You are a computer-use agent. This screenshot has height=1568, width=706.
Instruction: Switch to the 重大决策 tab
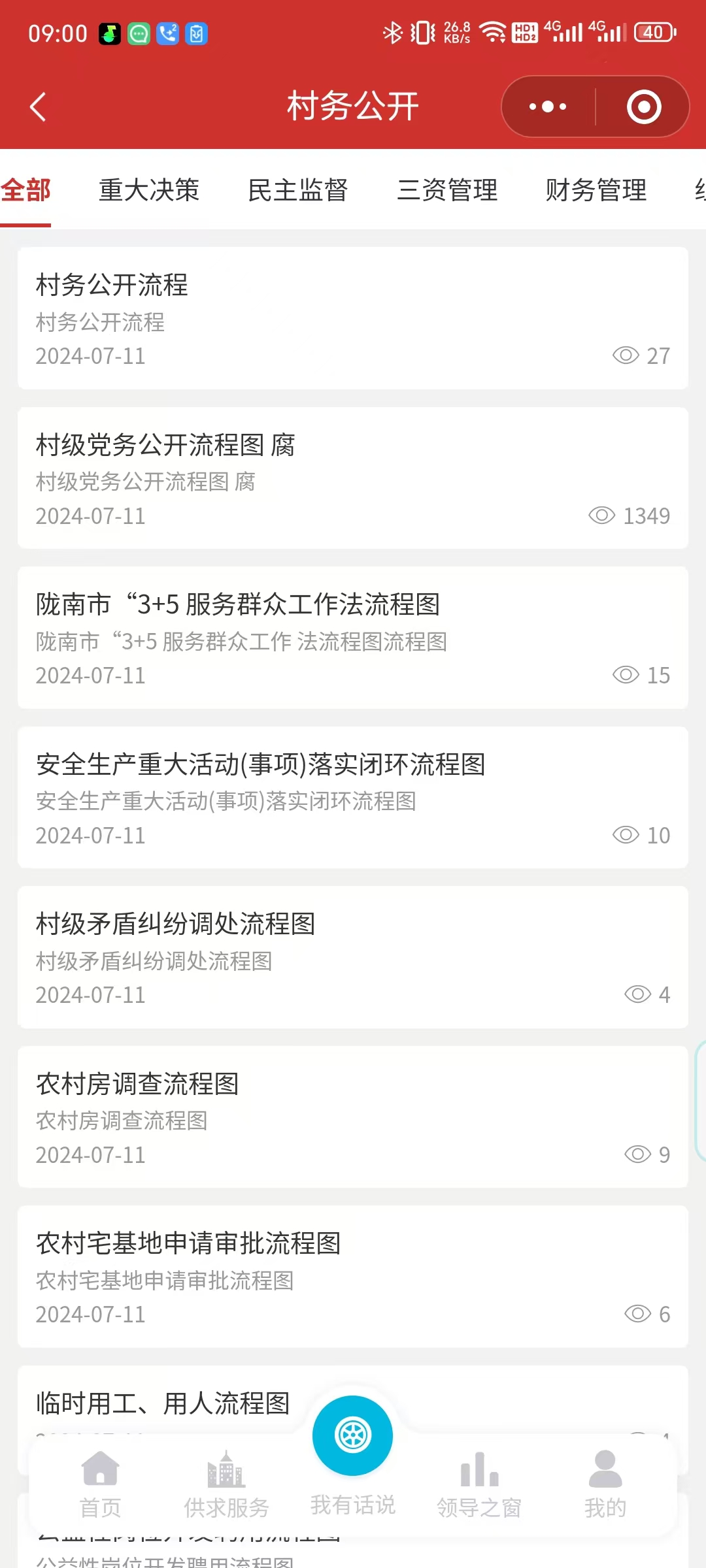coord(149,190)
